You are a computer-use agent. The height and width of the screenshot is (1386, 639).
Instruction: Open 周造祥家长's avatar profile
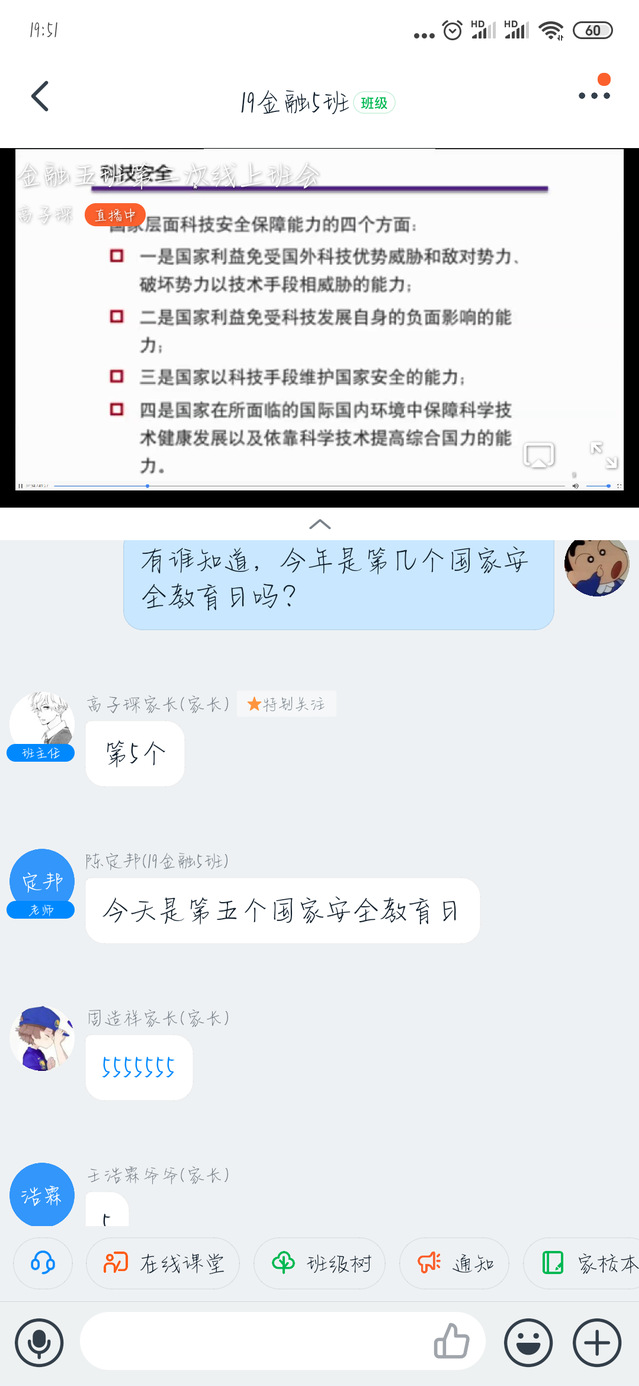point(42,1038)
